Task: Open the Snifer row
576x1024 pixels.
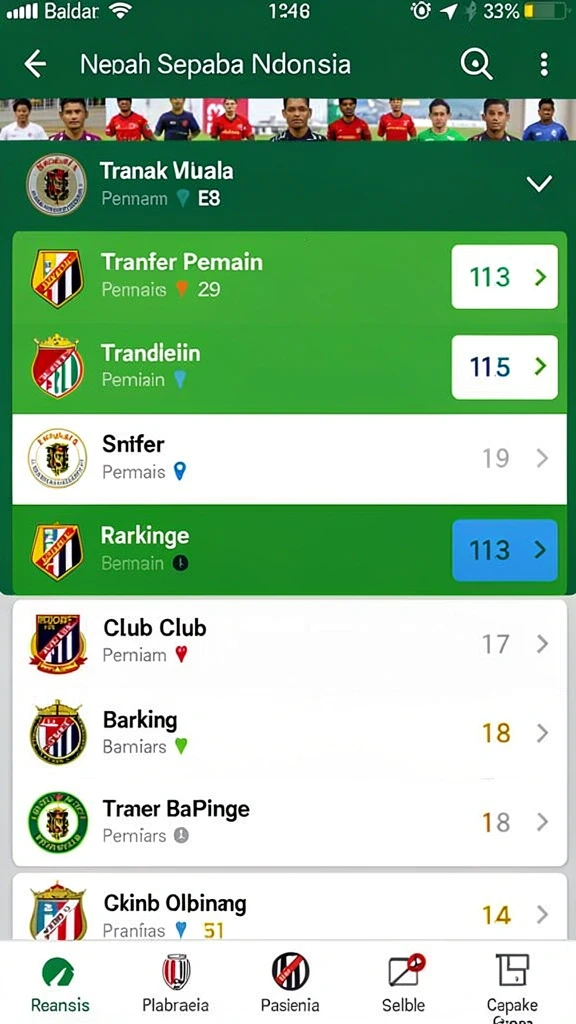Action: click(x=289, y=458)
